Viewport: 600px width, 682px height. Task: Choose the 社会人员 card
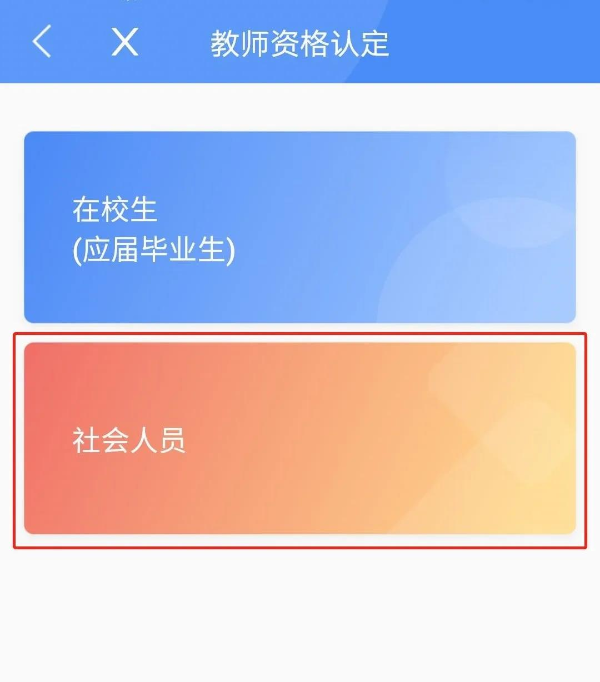tap(300, 439)
